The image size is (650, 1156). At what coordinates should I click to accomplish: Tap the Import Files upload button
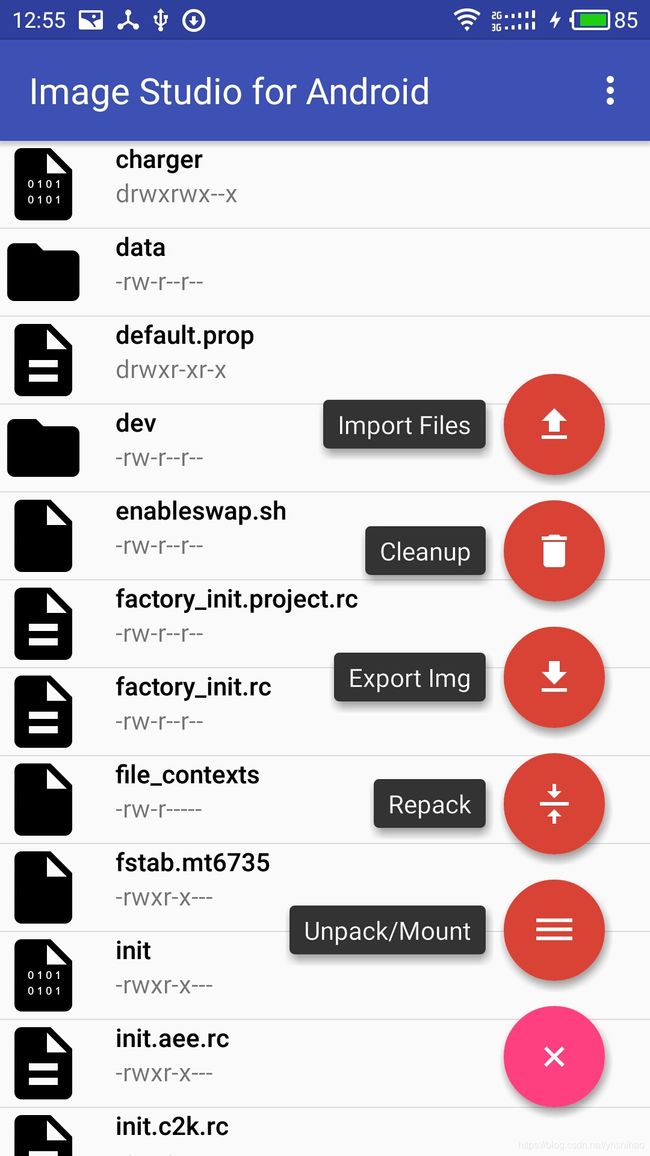[x=554, y=425]
